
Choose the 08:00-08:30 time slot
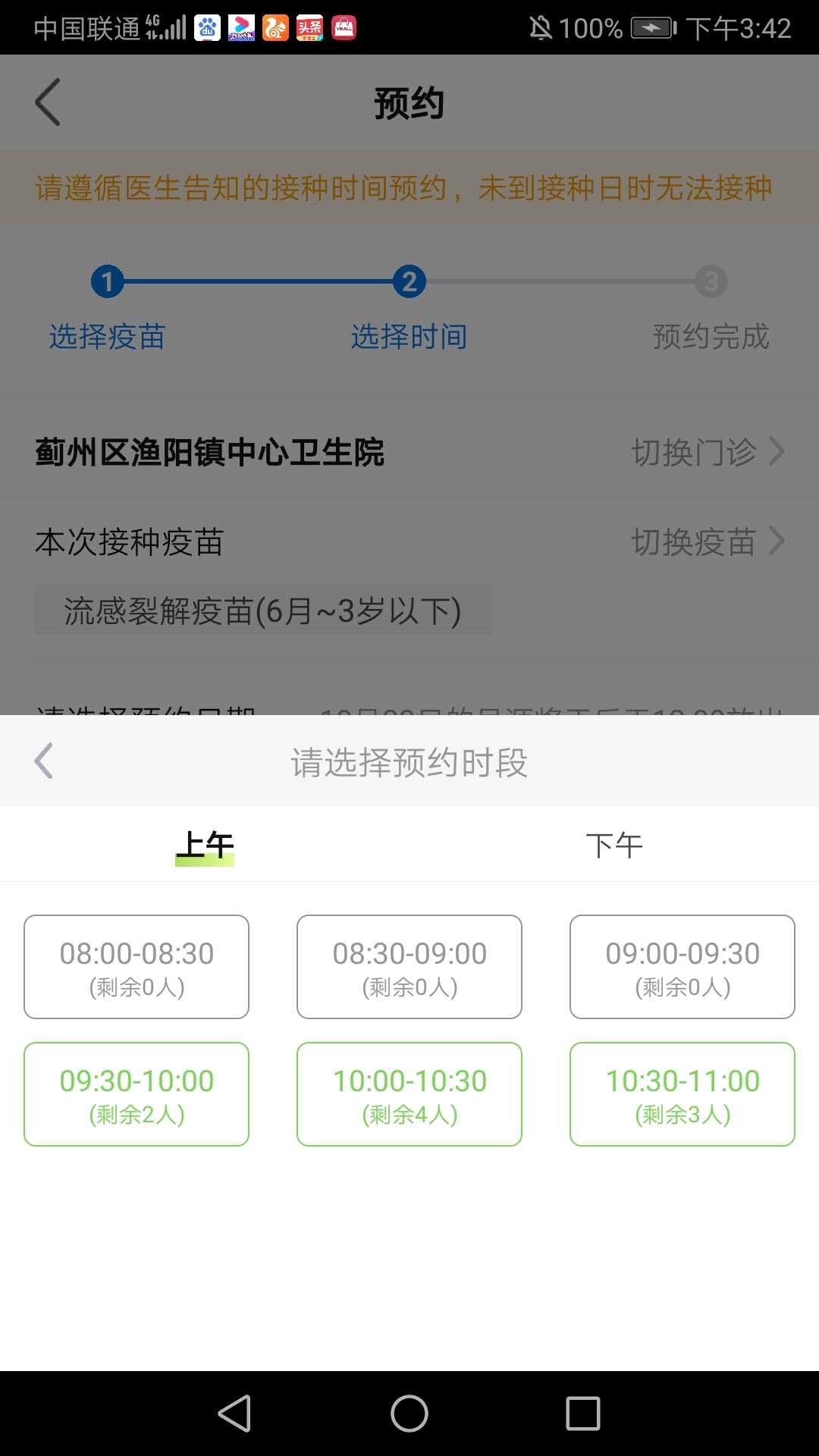point(136,967)
